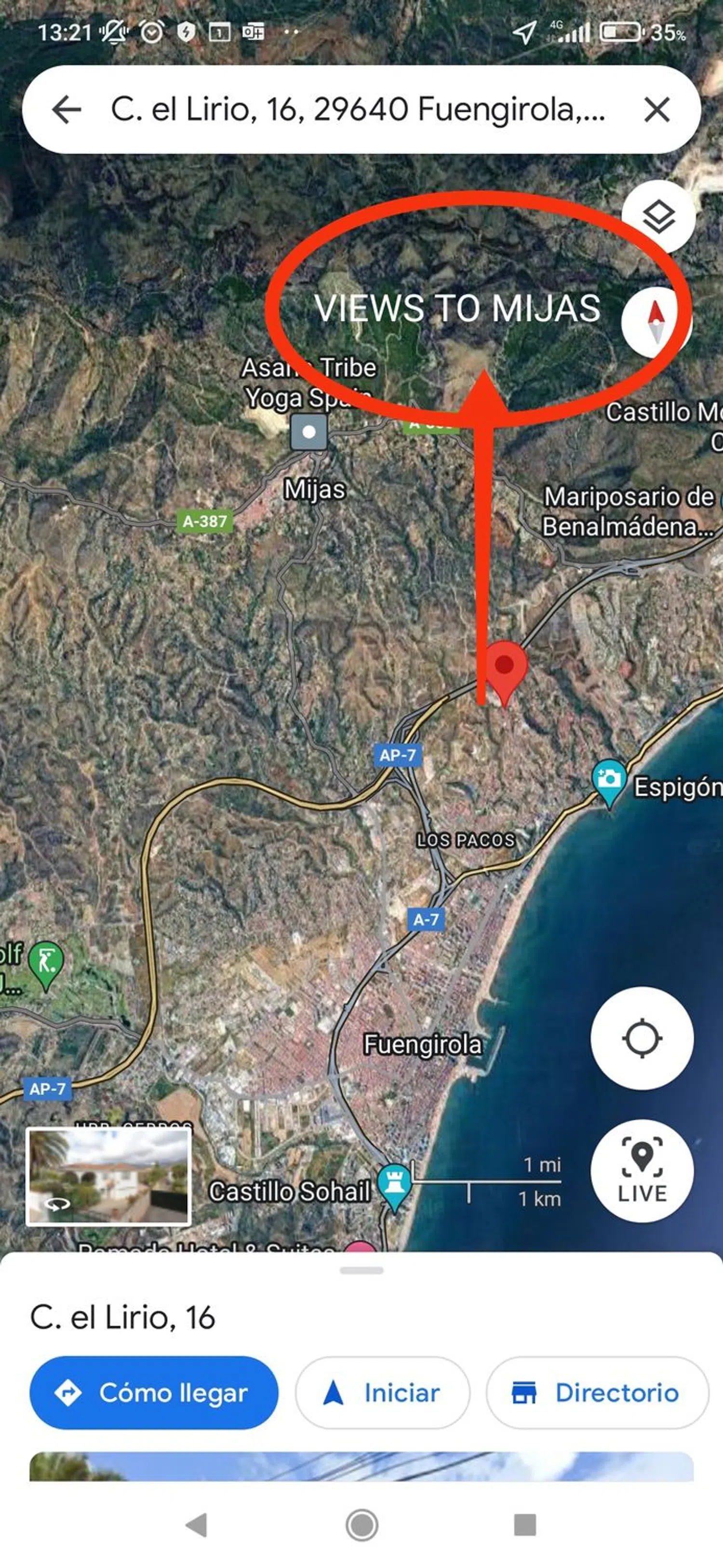Select the Asana Tribe Yoga Spain marker

(x=308, y=432)
